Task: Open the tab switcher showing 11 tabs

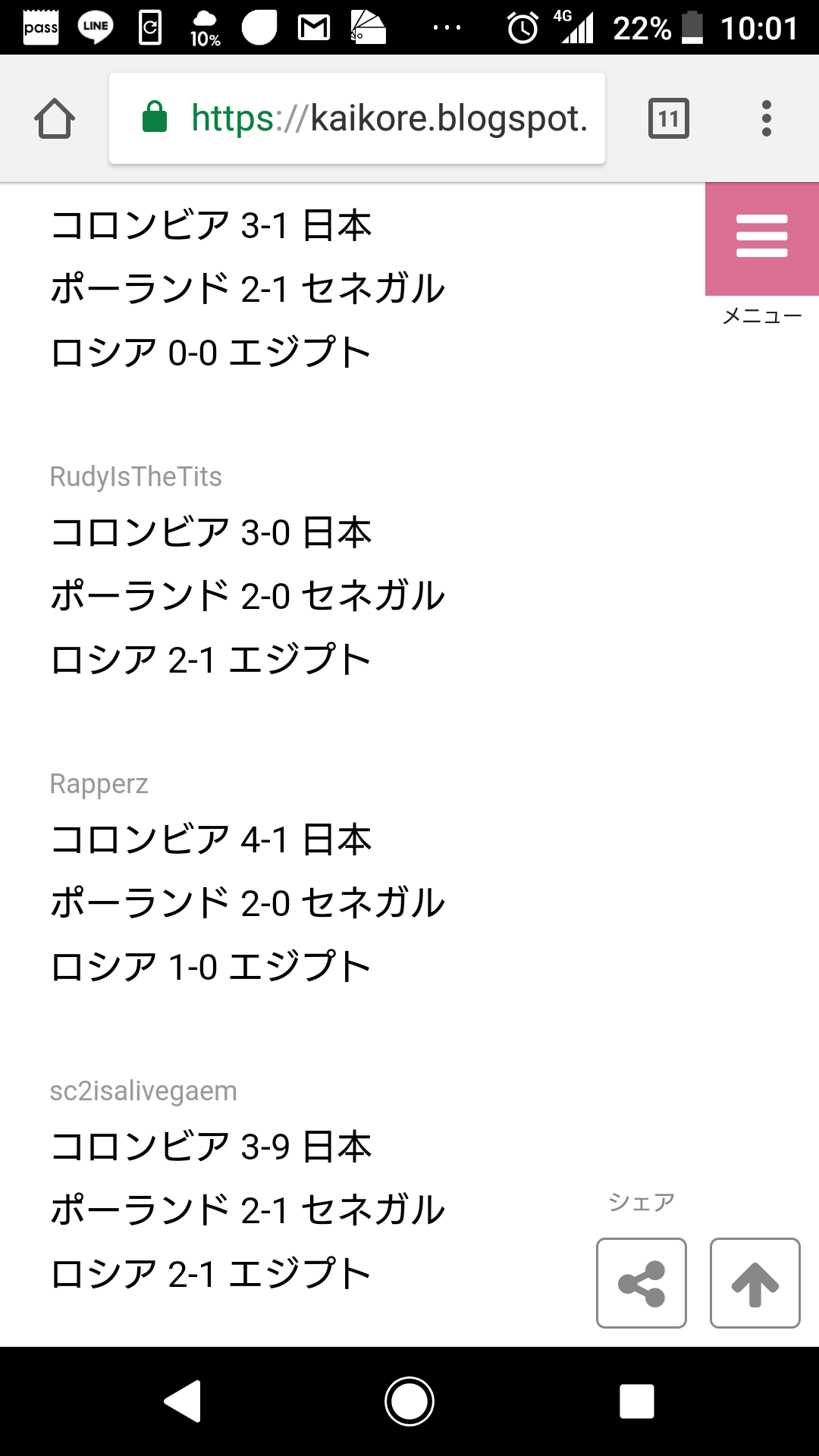Action: pyautogui.click(x=669, y=118)
